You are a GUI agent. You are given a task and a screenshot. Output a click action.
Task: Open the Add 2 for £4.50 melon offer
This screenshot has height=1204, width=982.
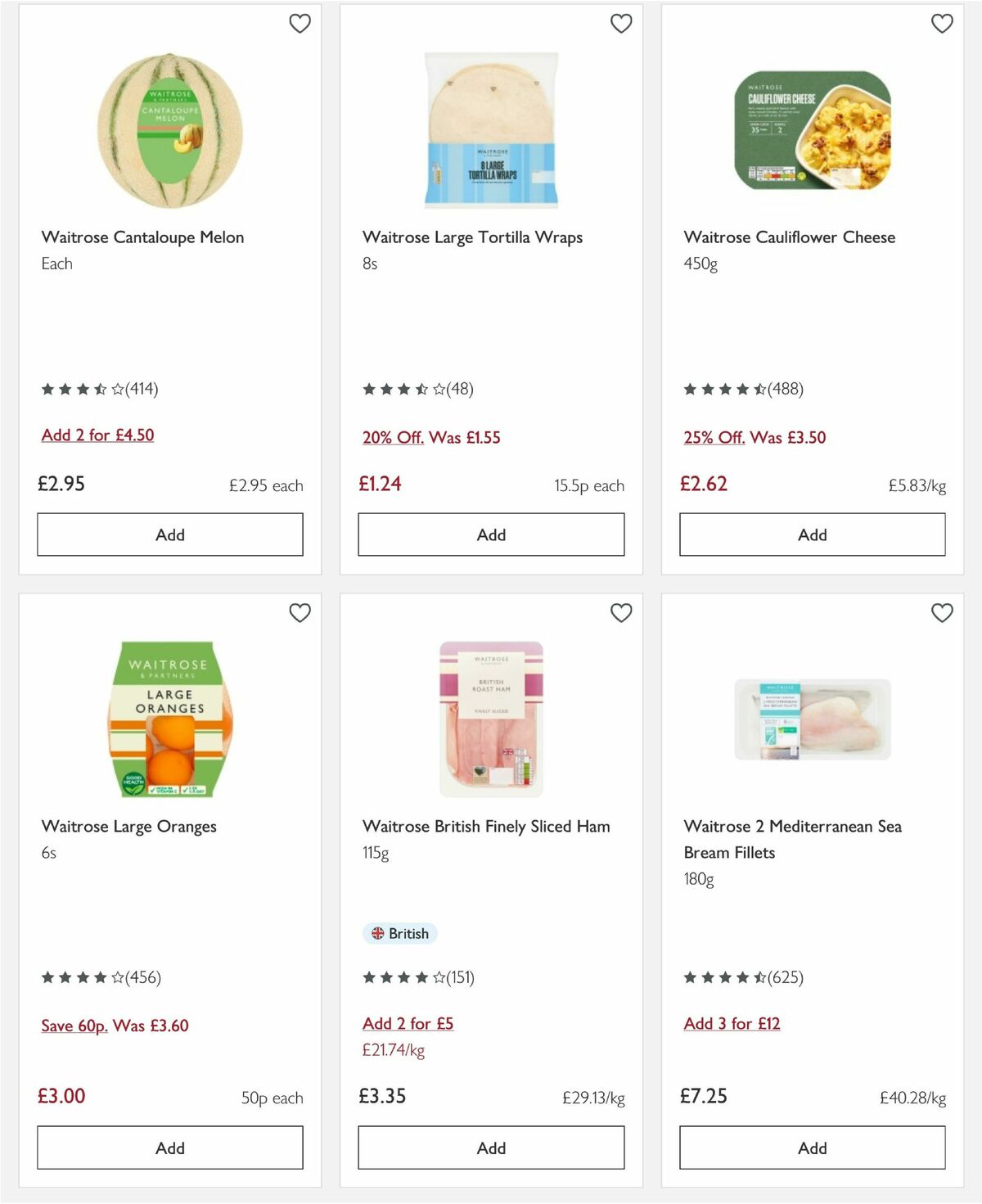click(x=97, y=435)
